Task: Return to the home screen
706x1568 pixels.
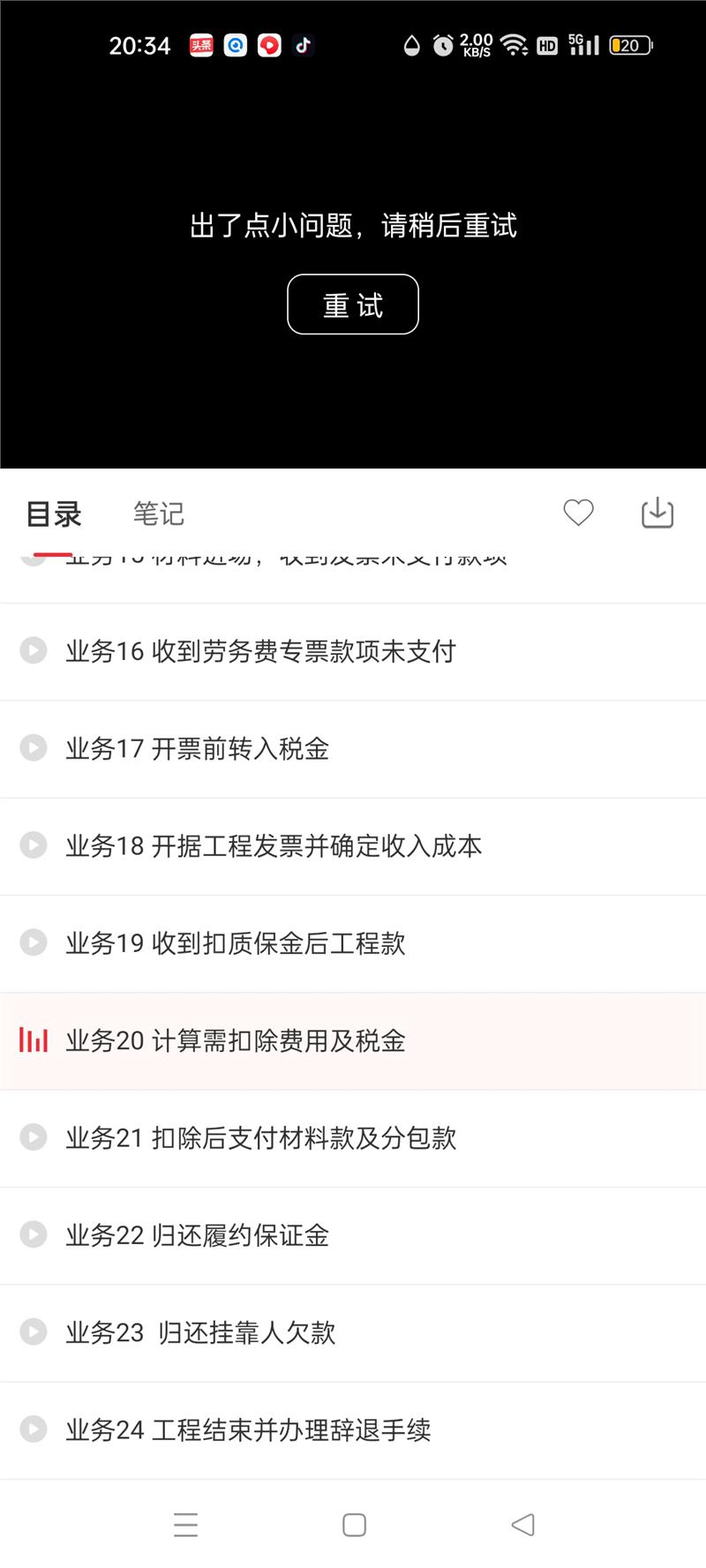Action: pyautogui.click(x=354, y=1524)
